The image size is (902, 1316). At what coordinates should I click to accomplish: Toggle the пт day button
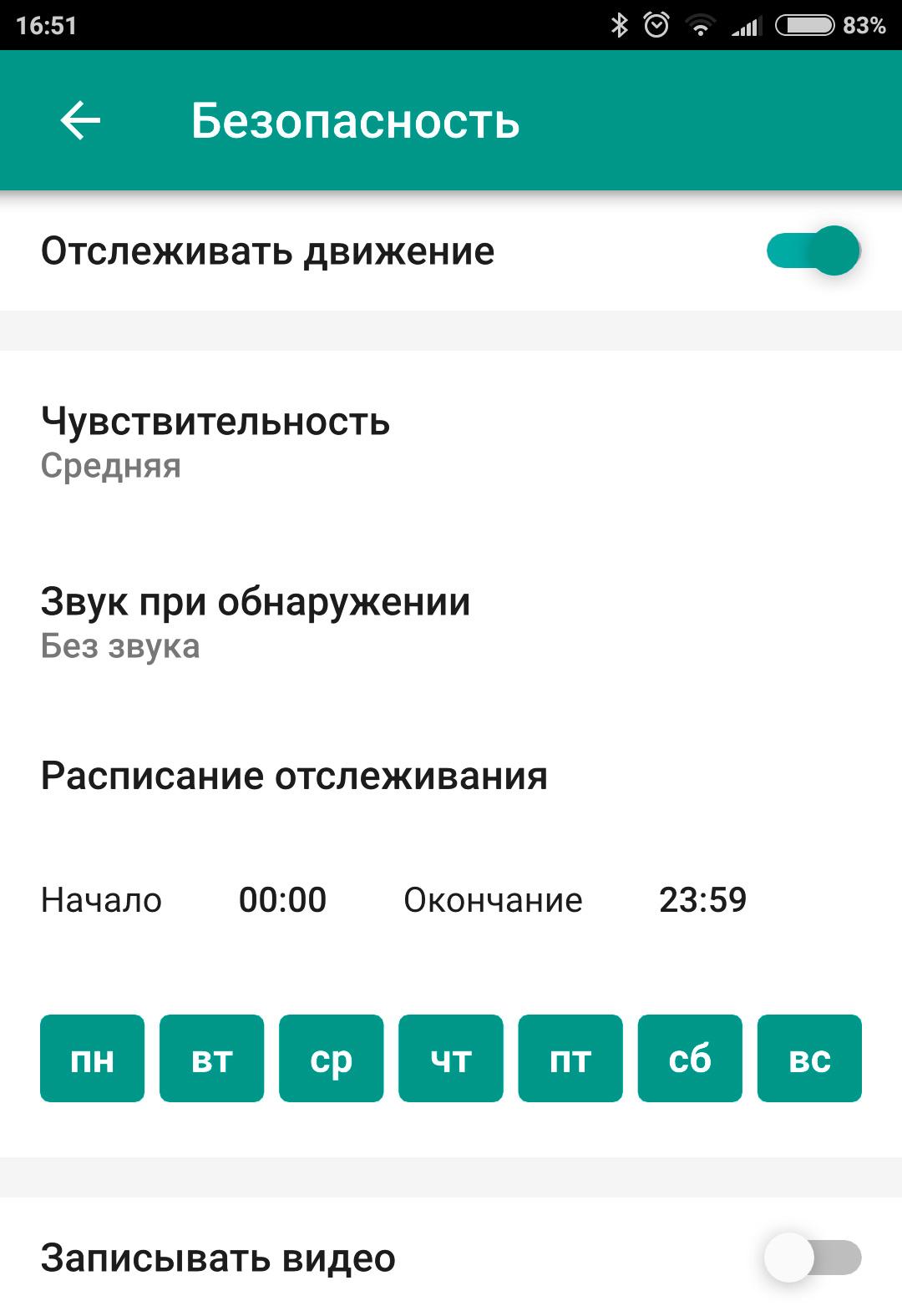pyautogui.click(x=570, y=1059)
